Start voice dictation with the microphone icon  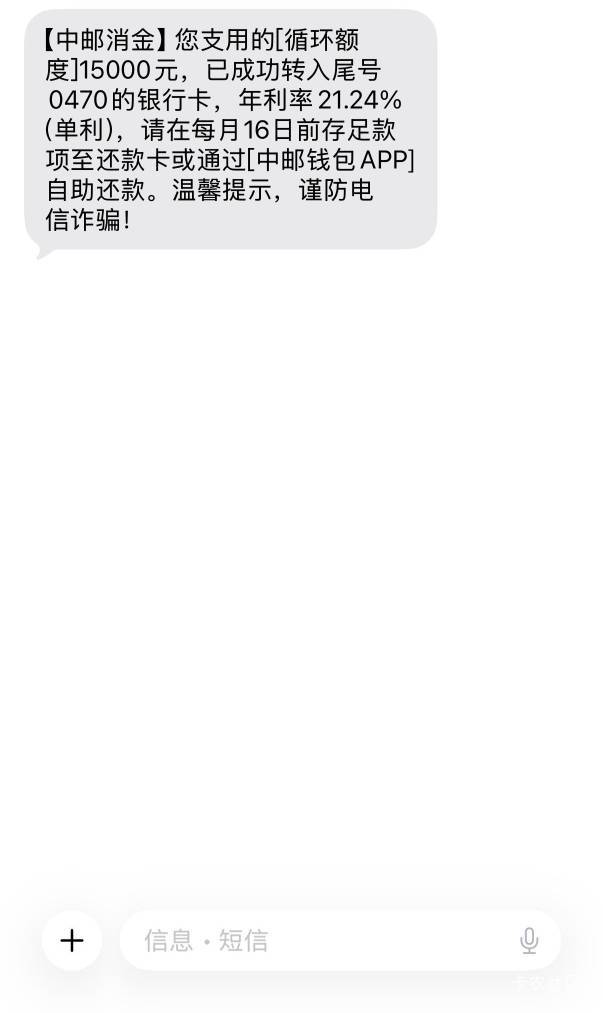[529, 941]
